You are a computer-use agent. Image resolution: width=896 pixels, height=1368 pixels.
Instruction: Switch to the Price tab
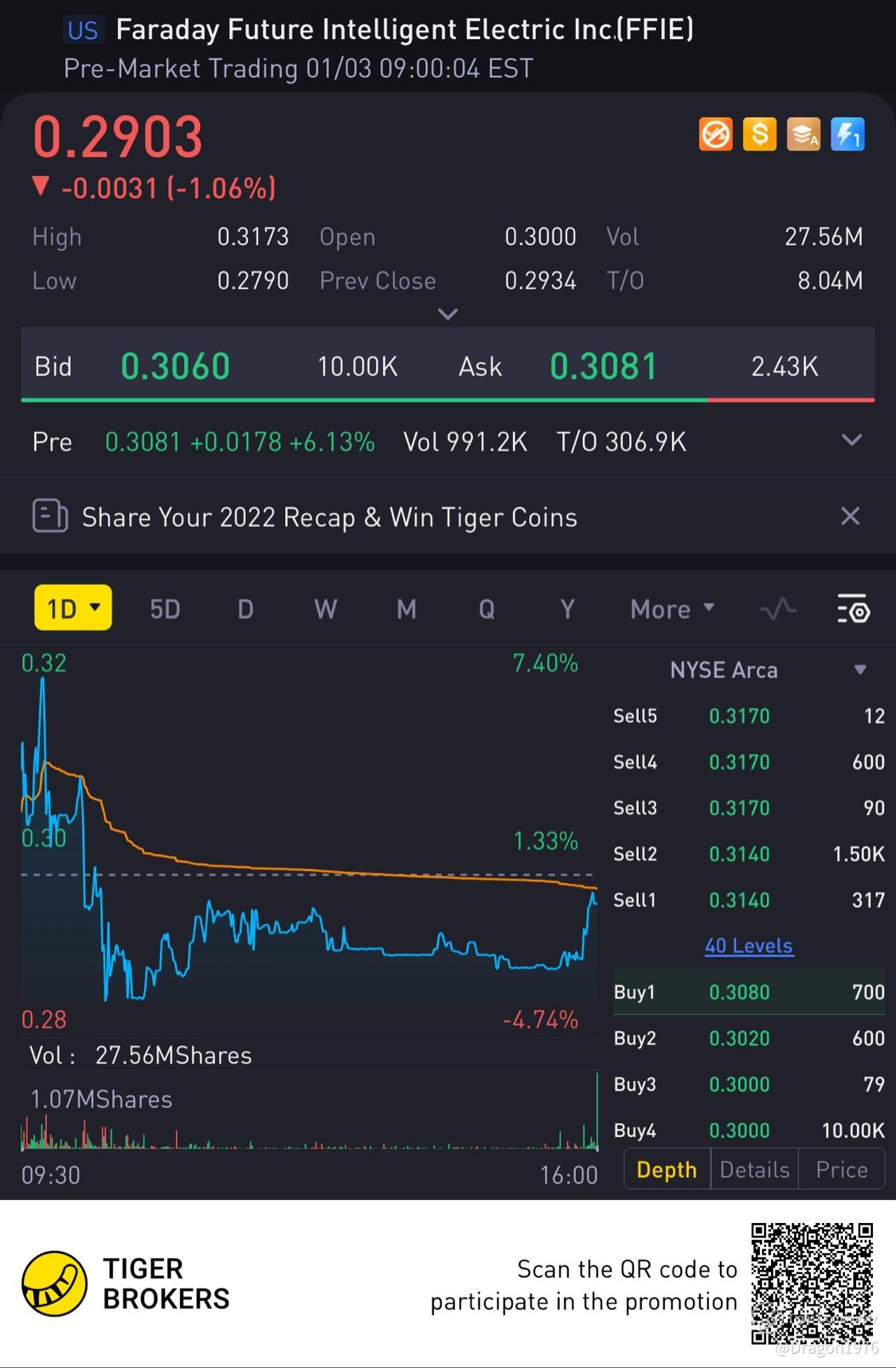point(841,1170)
